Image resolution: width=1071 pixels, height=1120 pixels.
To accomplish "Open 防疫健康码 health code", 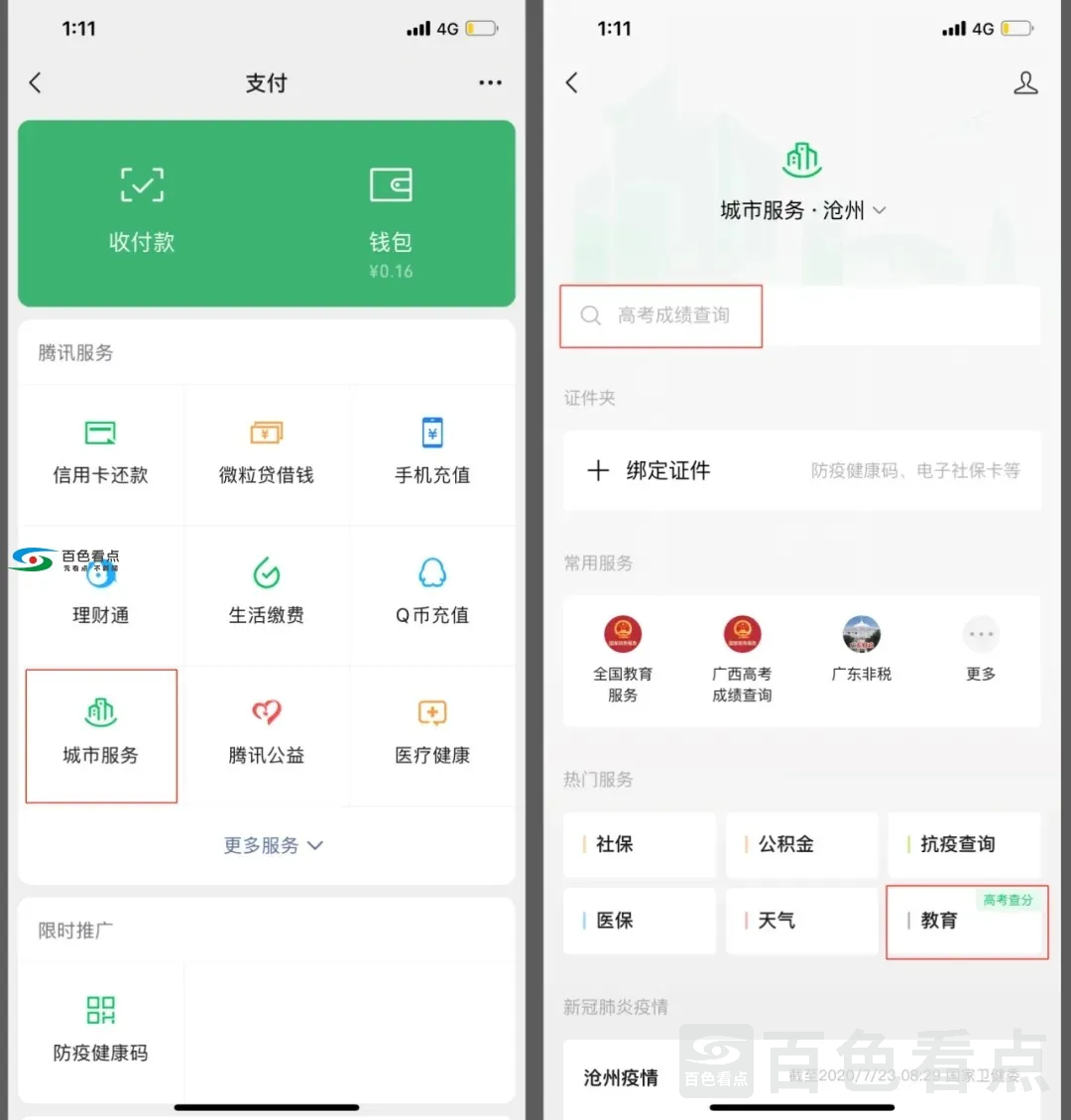I will click(100, 1029).
